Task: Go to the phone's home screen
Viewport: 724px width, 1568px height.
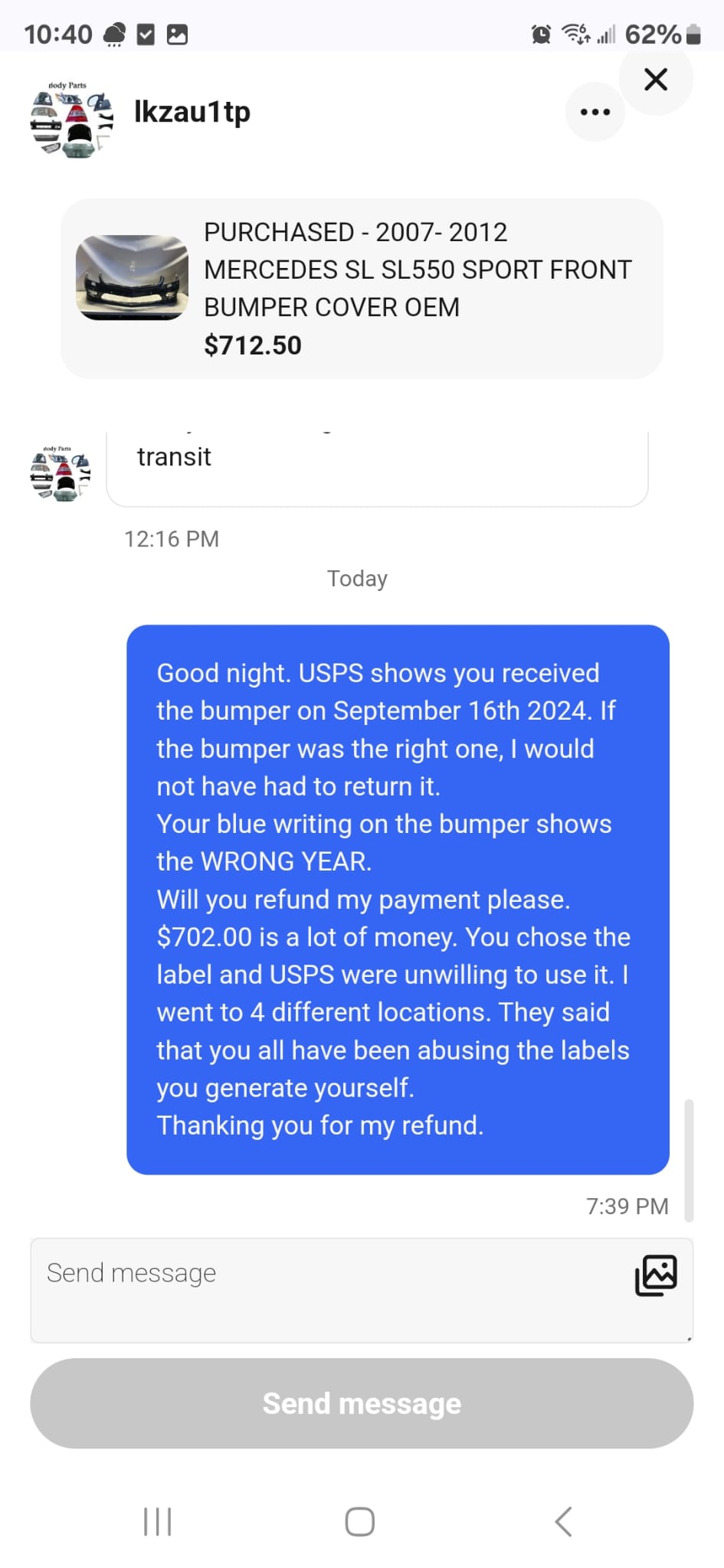Action: pos(360,1521)
